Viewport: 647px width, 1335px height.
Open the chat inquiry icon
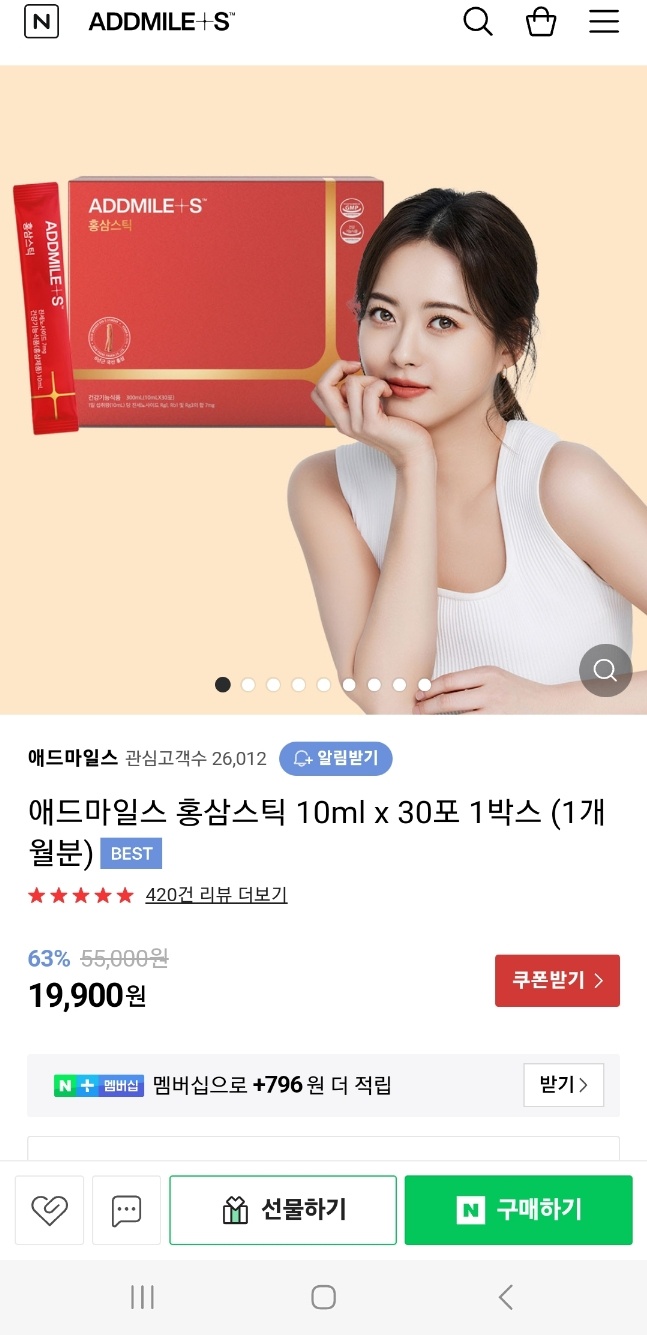pos(126,1210)
